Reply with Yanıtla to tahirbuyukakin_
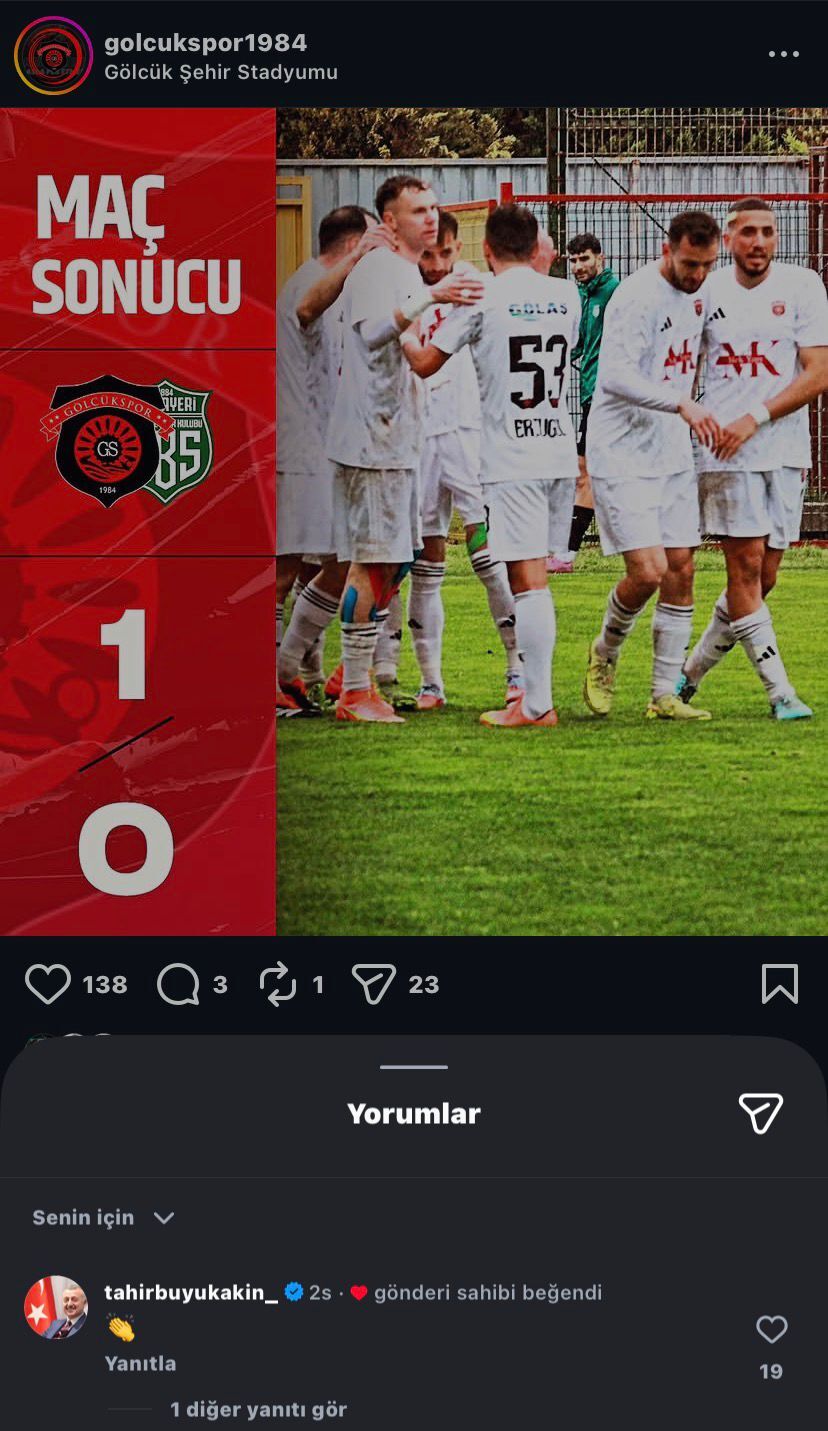This screenshot has height=1431, width=828. click(140, 1363)
